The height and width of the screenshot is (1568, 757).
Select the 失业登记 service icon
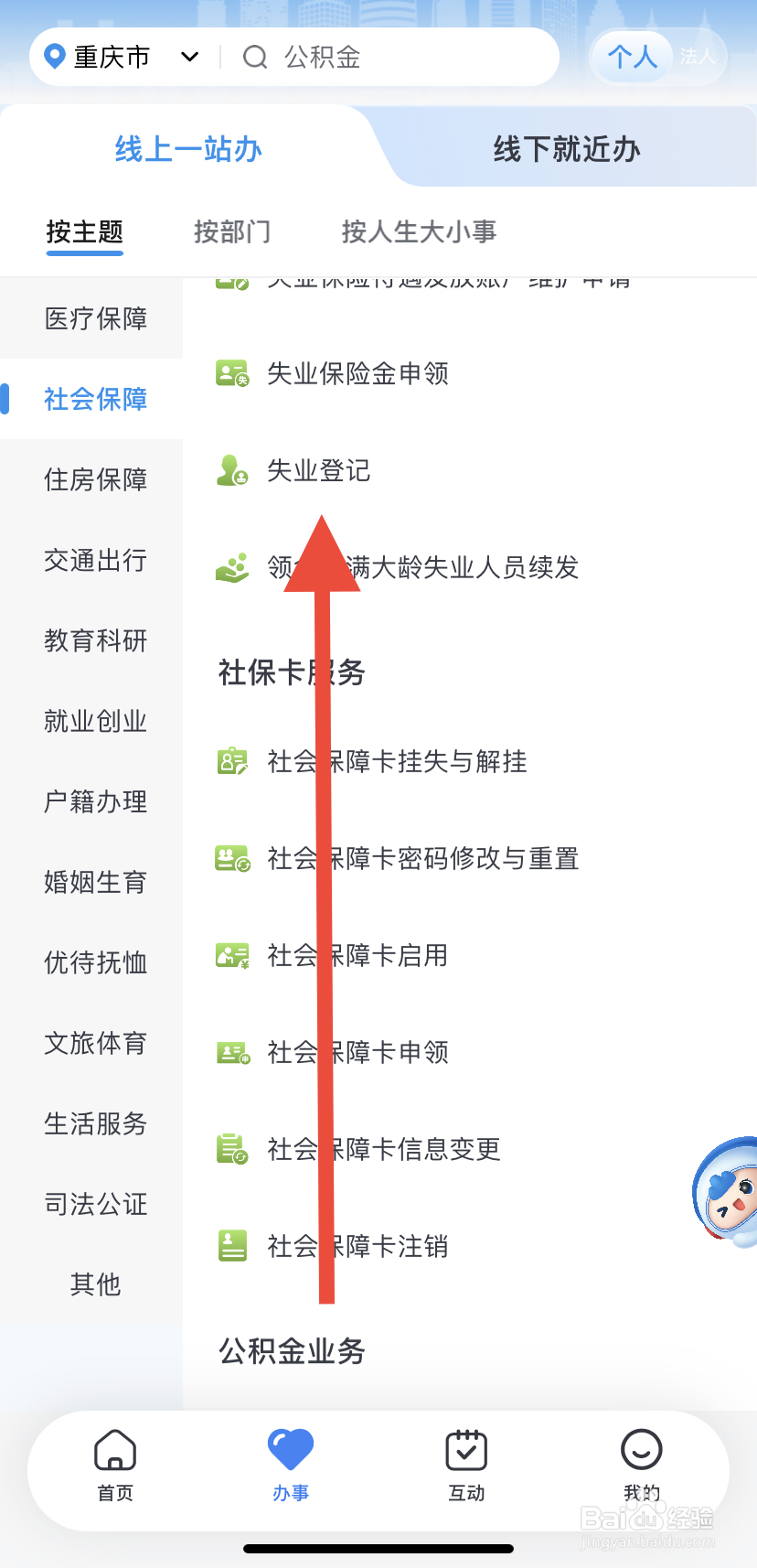tap(232, 471)
